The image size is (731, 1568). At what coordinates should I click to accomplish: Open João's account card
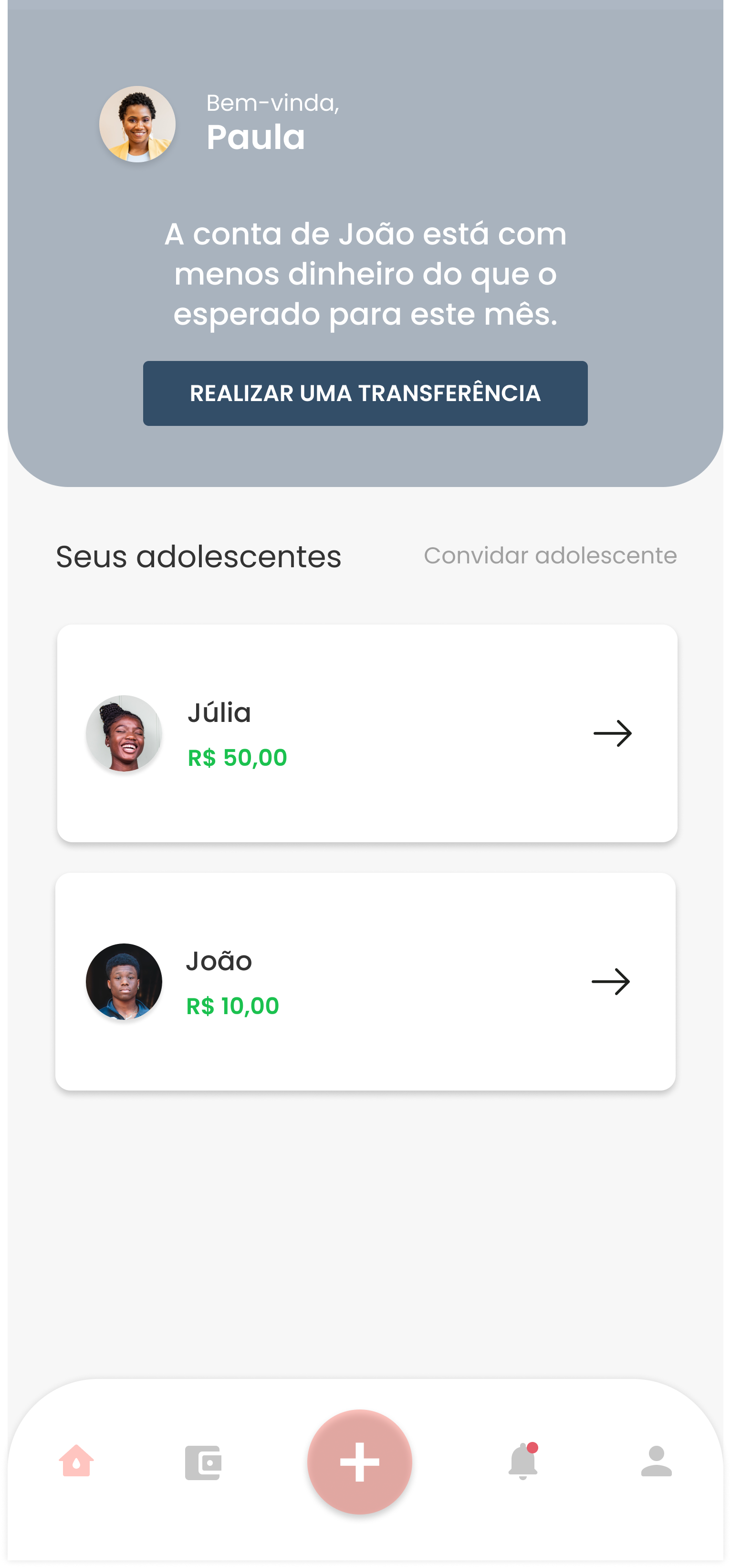click(x=365, y=981)
